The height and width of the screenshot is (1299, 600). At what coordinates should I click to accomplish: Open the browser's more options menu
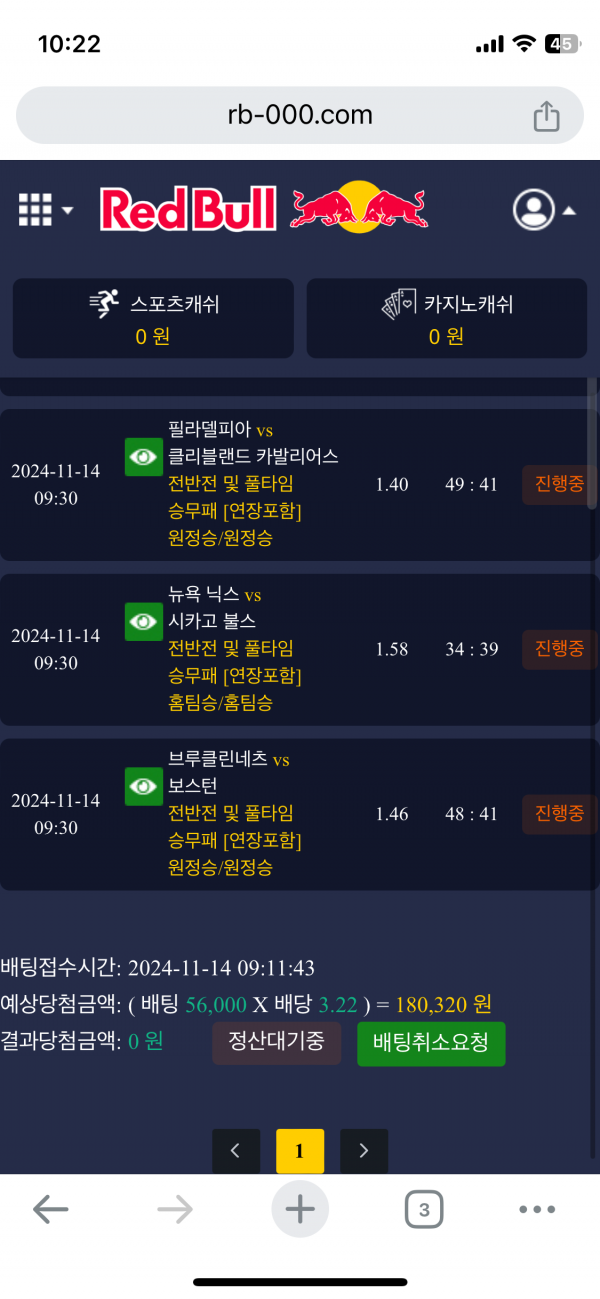point(537,1210)
